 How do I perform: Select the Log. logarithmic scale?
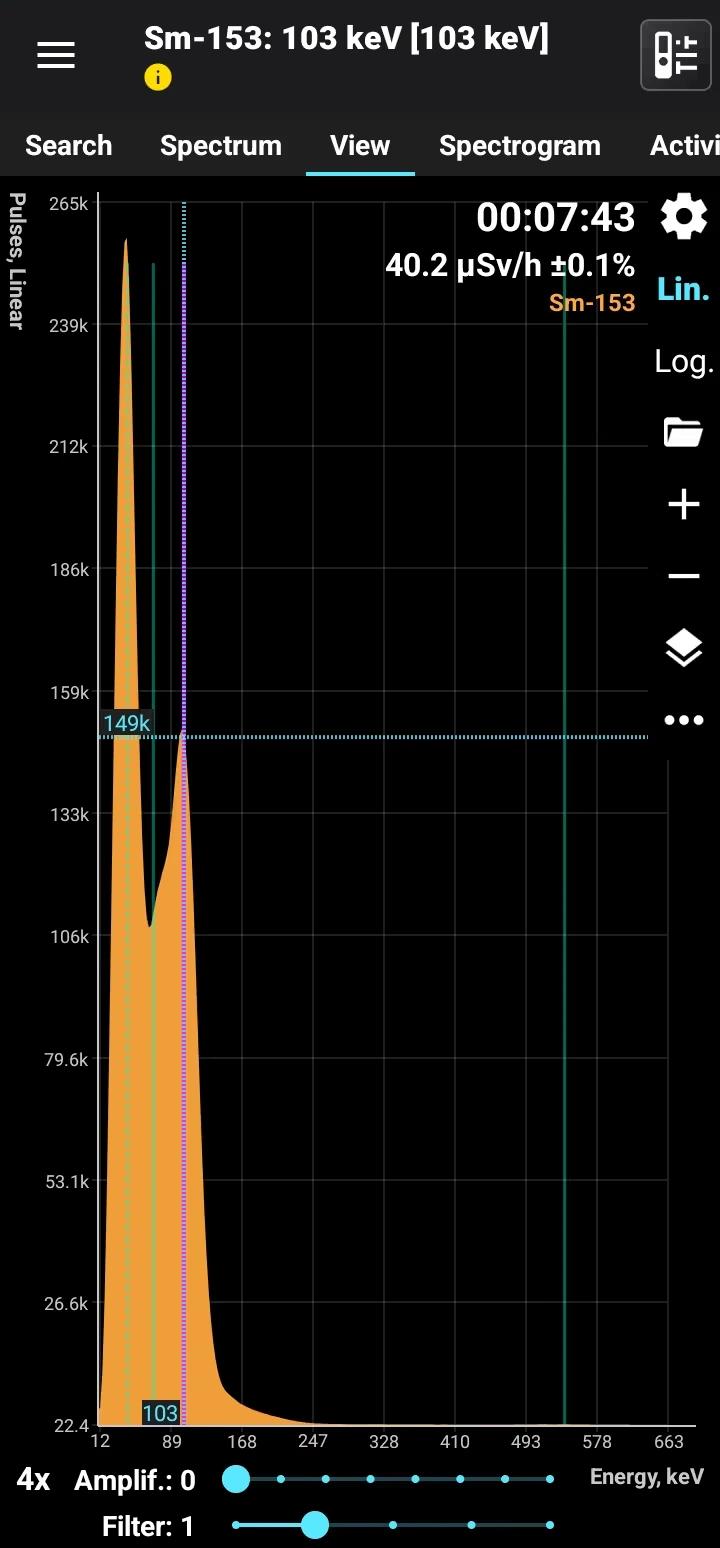click(x=684, y=361)
